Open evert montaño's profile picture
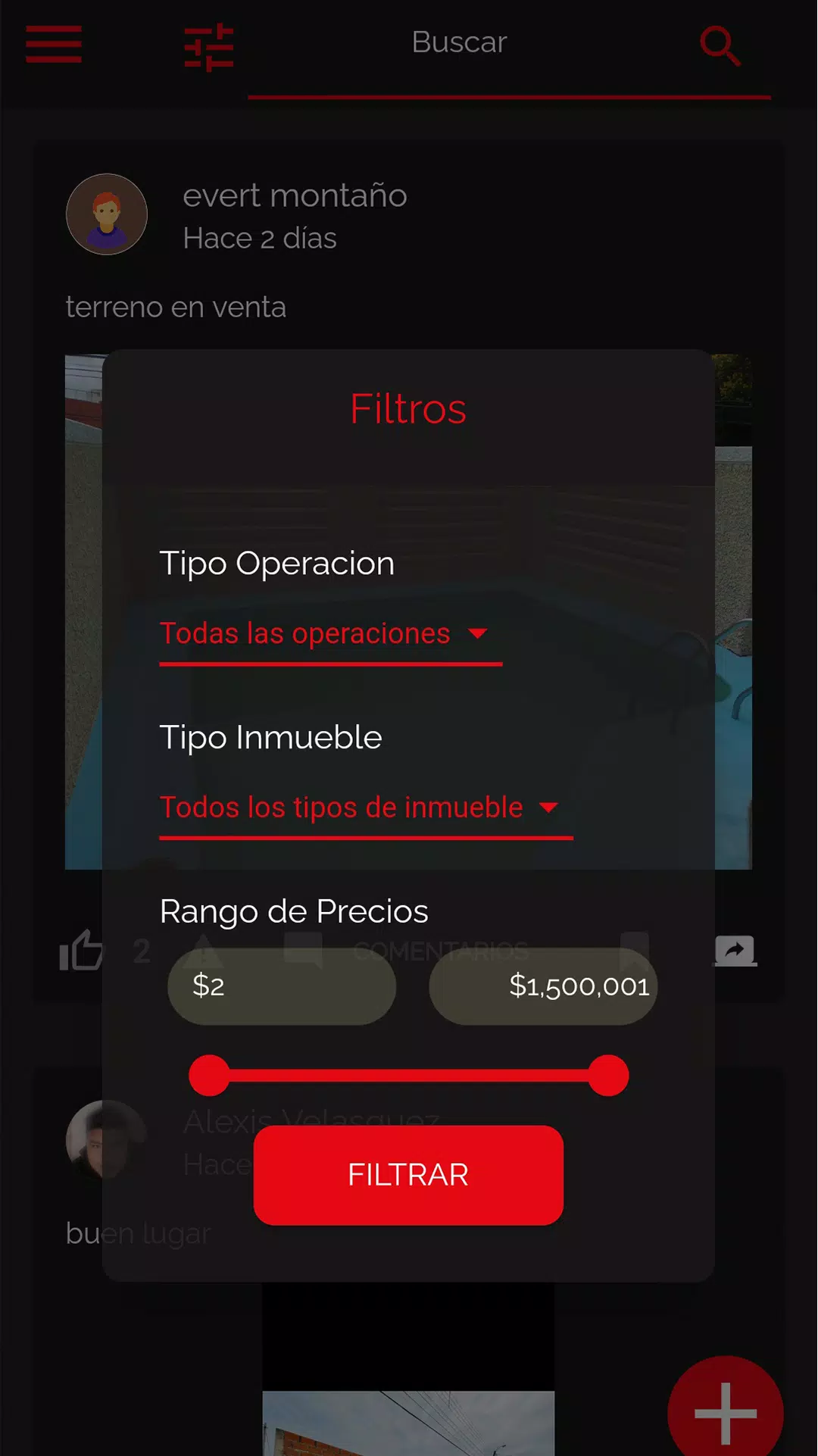 [x=107, y=214]
